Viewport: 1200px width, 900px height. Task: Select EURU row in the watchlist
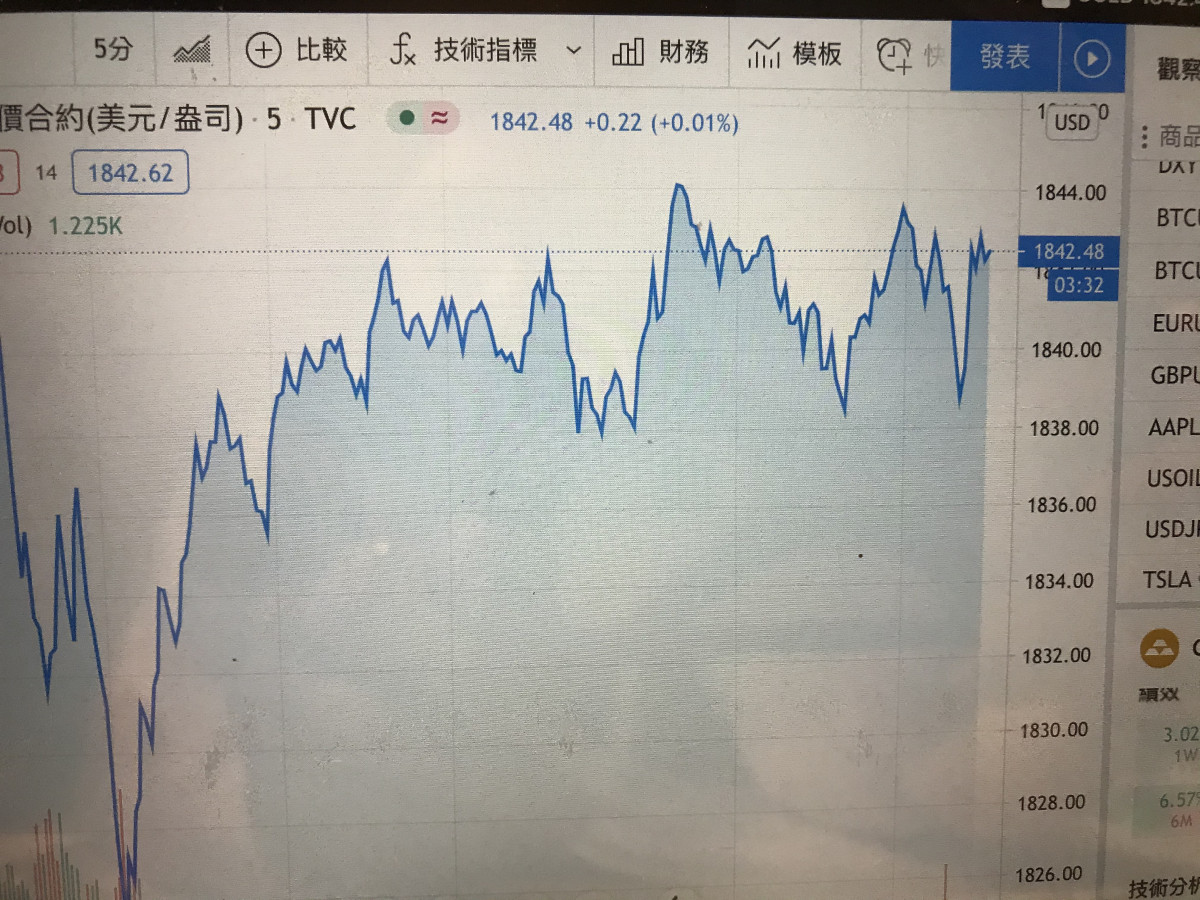pyautogui.click(x=1174, y=323)
